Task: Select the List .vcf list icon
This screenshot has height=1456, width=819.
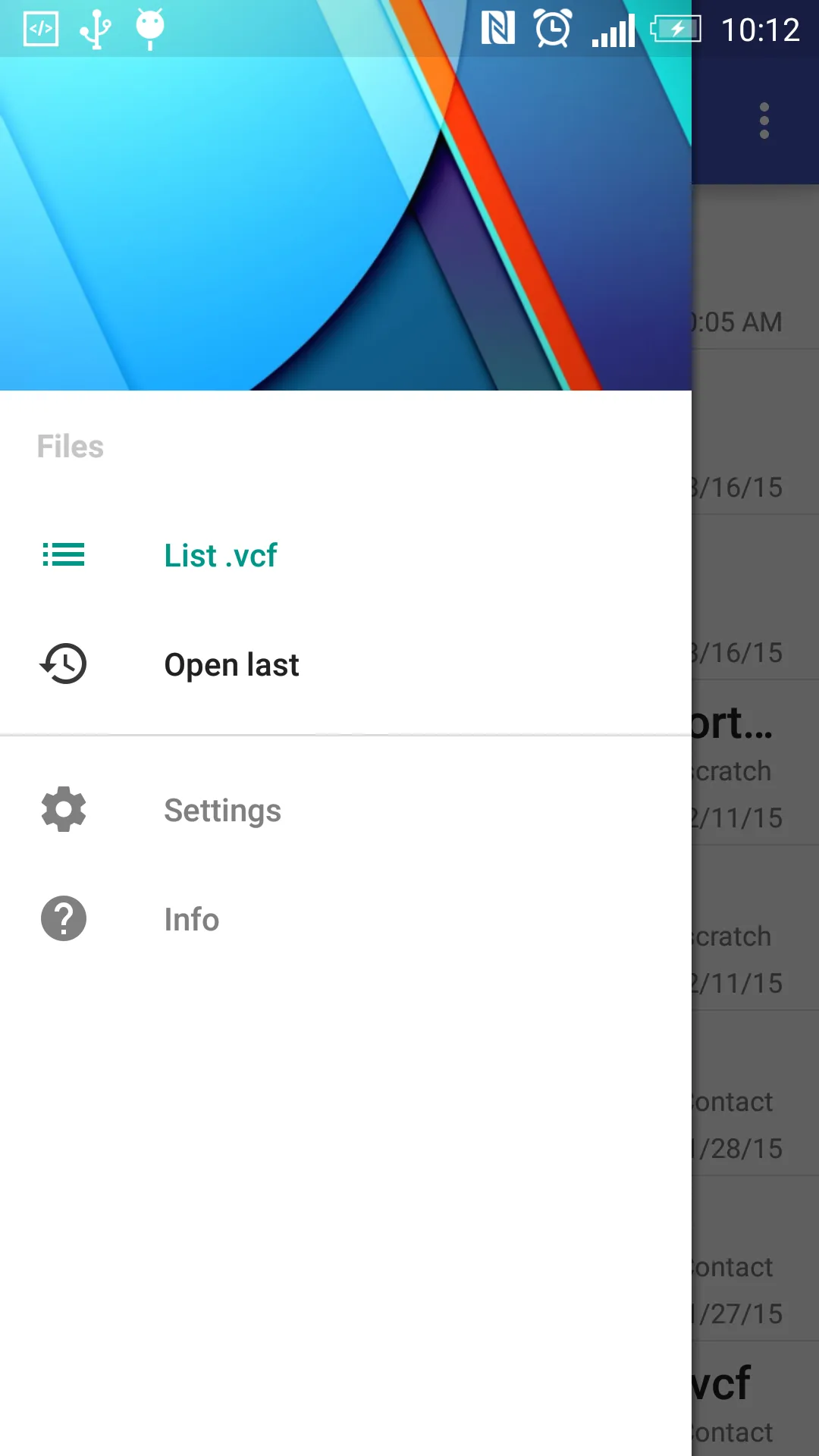Action: pos(64,555)
